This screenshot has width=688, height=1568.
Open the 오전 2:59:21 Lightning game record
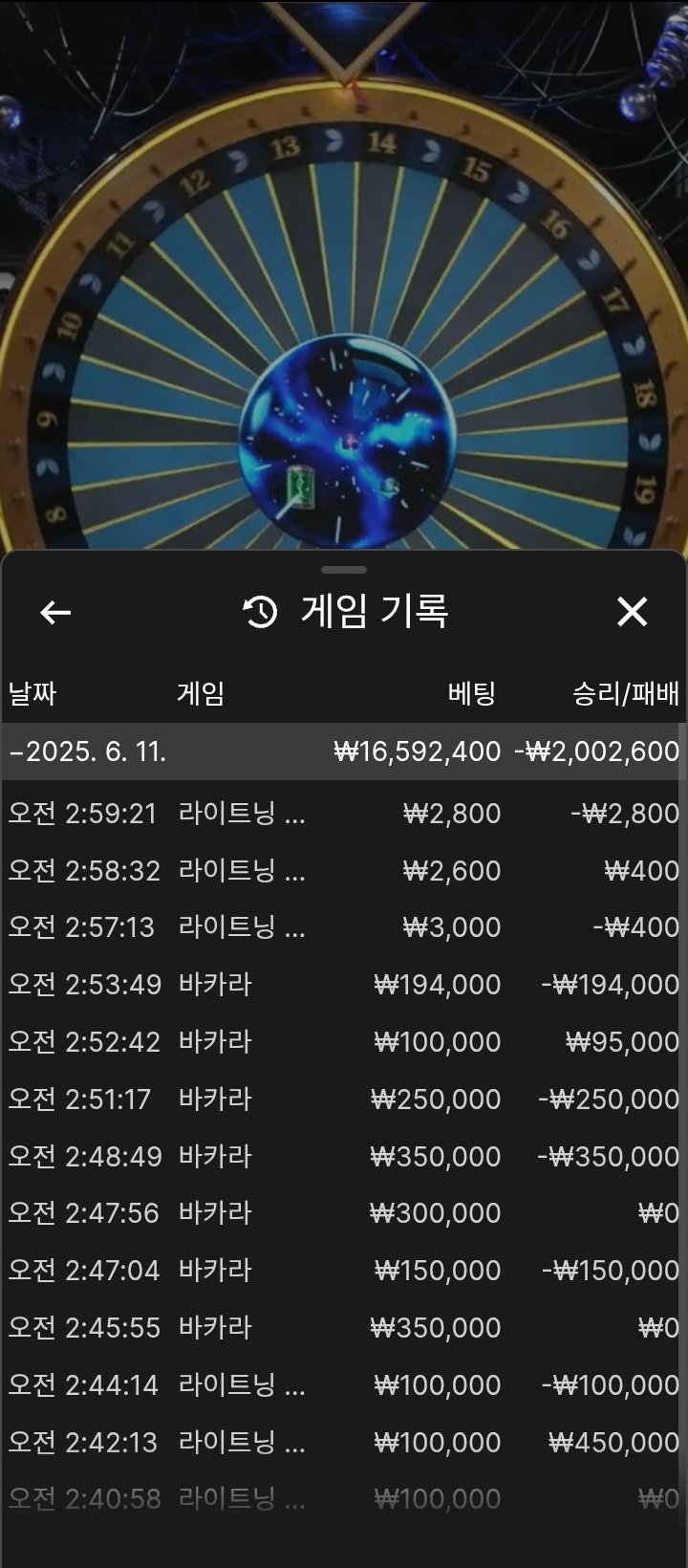point(342,814)
